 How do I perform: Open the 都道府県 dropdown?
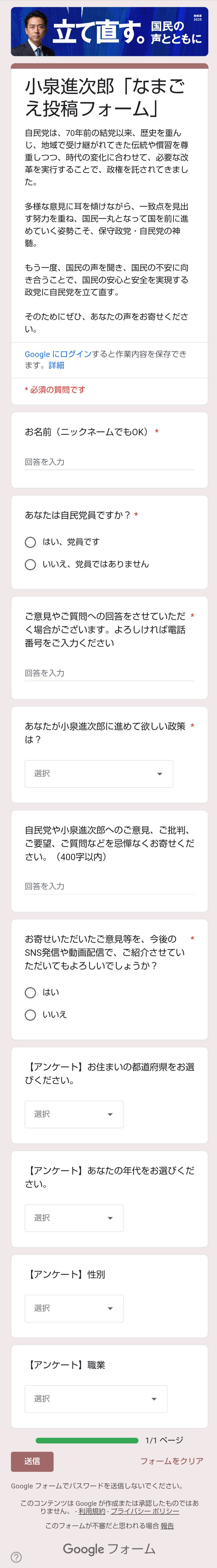pyautogui.click(x=74, y=1114)
